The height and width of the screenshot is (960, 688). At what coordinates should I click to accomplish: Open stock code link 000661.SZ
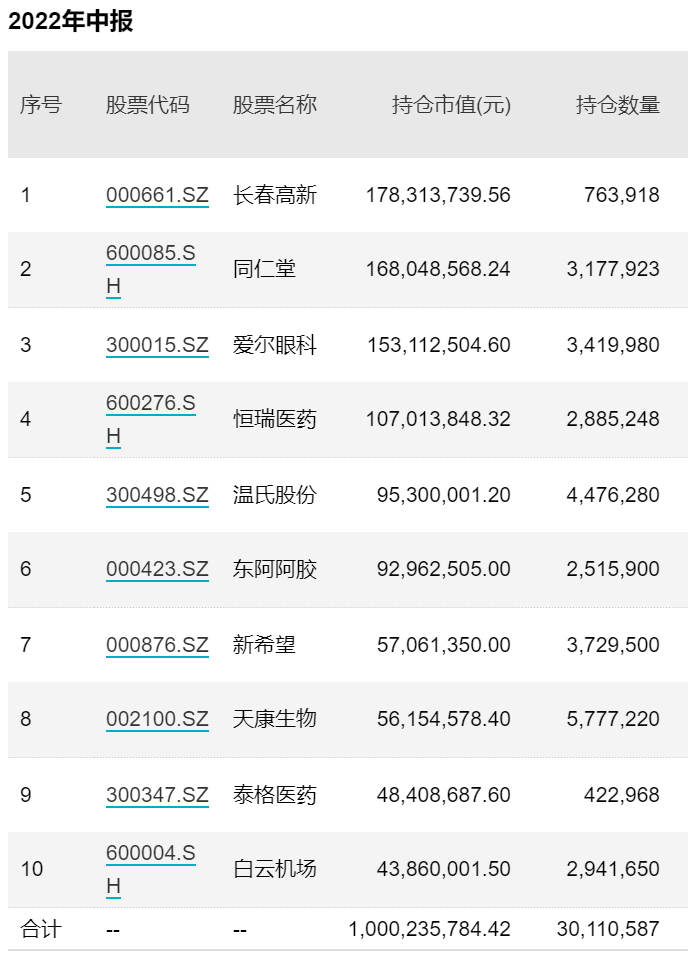point(157,195)
